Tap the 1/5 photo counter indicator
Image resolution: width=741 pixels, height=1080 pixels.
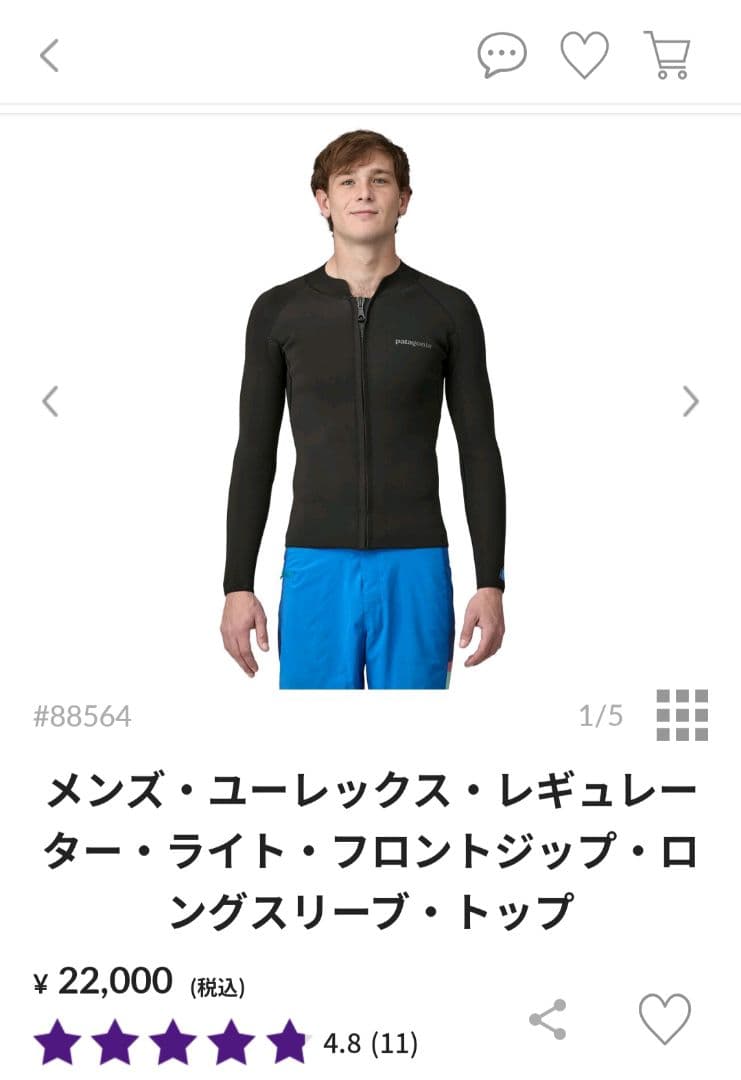point(601,714)
